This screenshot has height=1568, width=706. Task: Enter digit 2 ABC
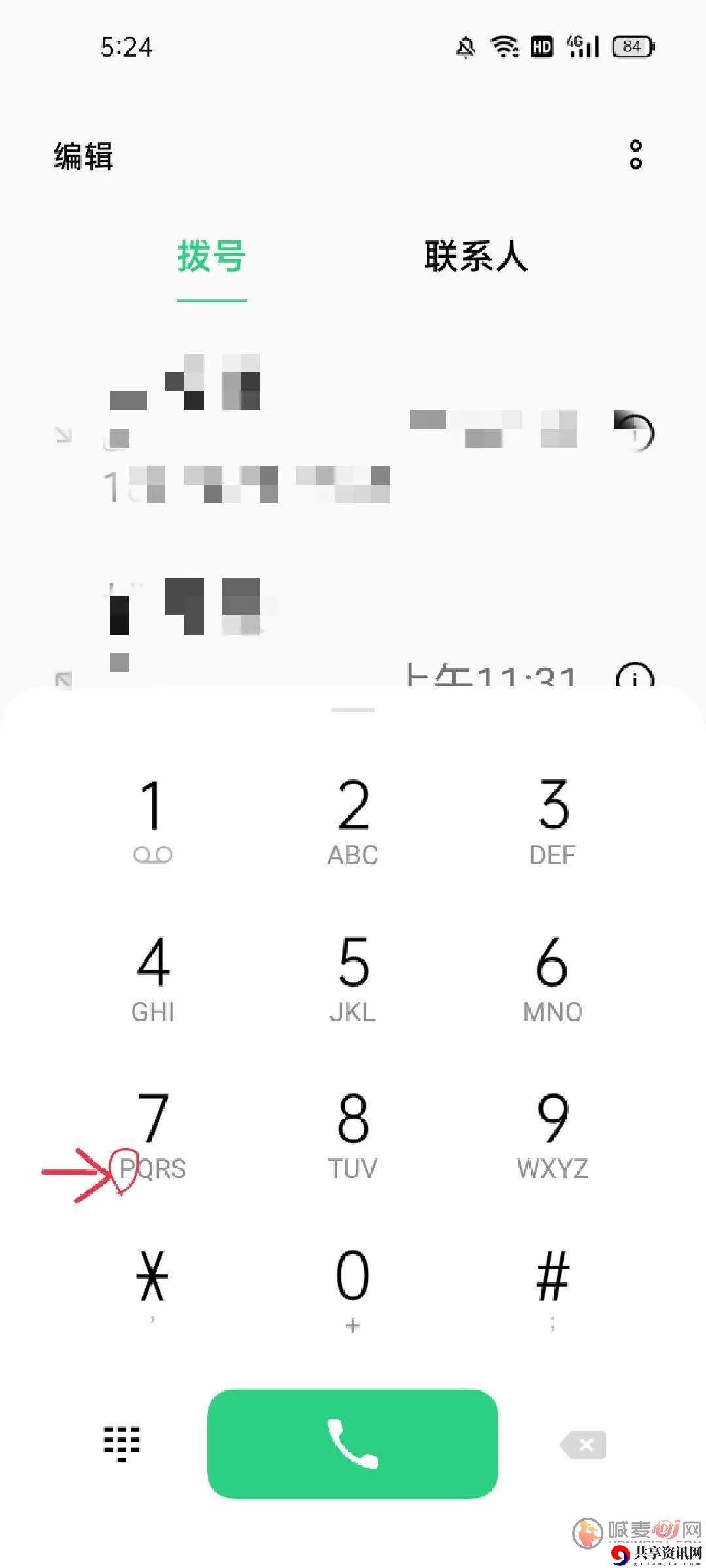353,821
